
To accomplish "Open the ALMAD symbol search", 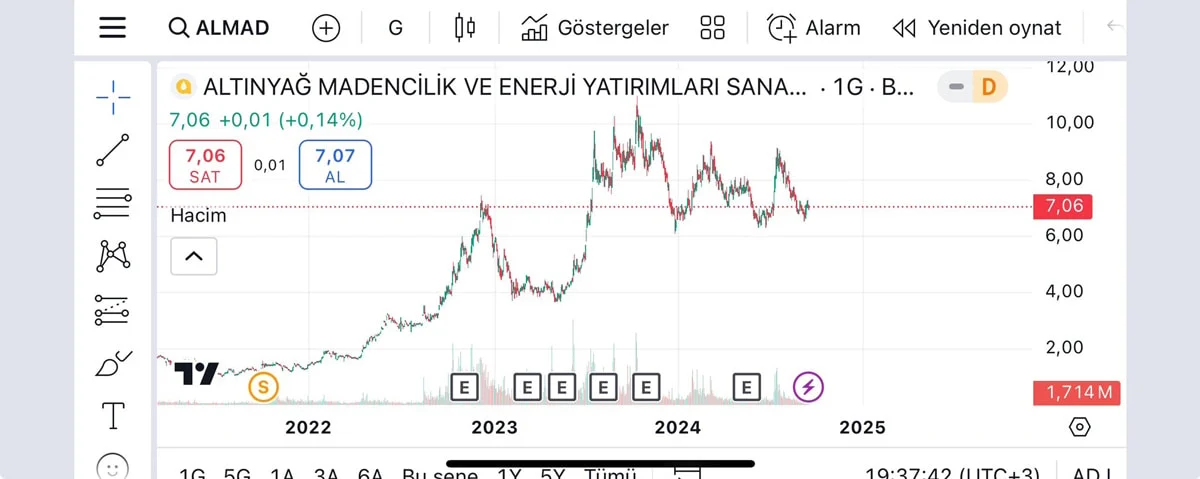I will (x=219, y=28).
